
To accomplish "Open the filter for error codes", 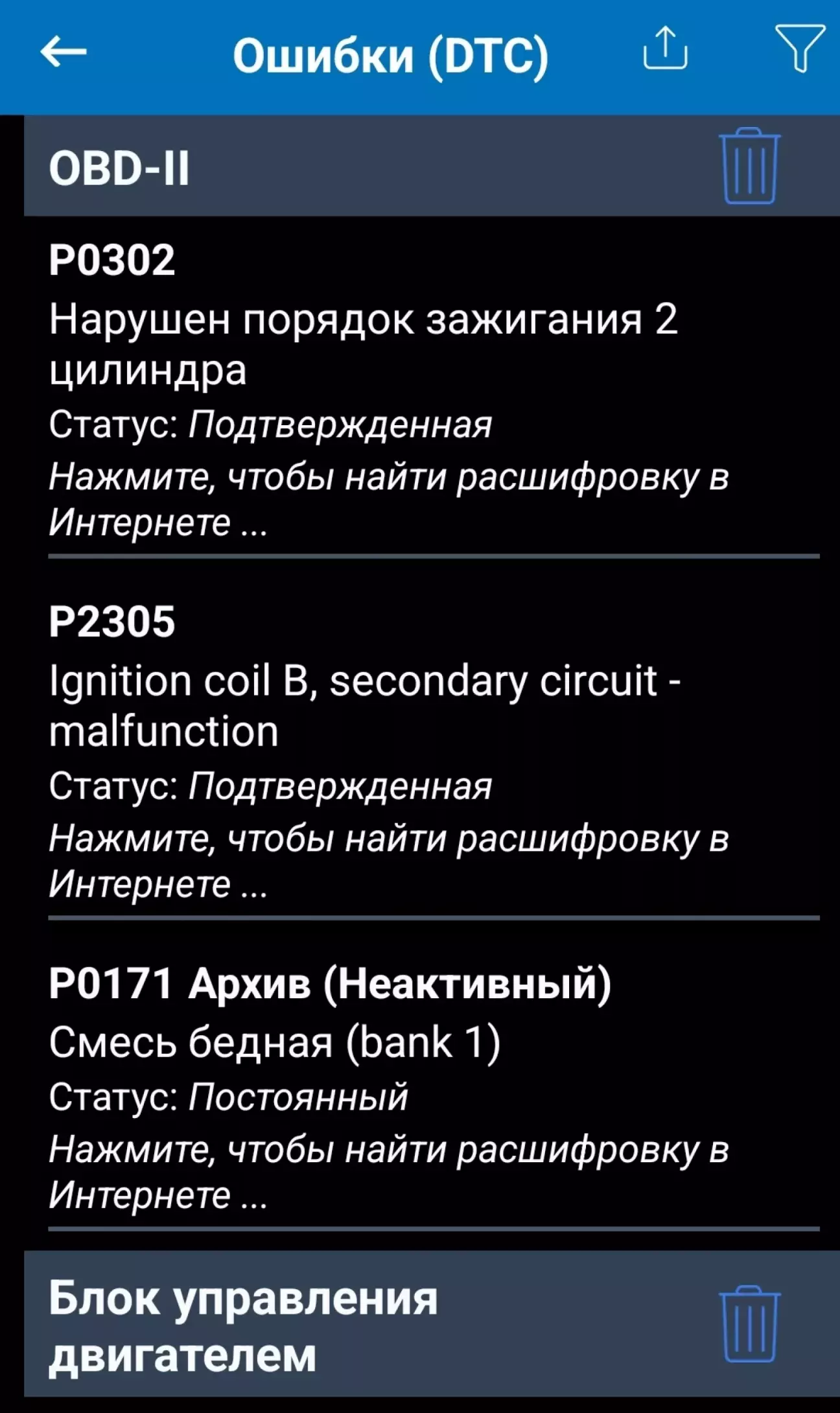I will pos(800,49).
